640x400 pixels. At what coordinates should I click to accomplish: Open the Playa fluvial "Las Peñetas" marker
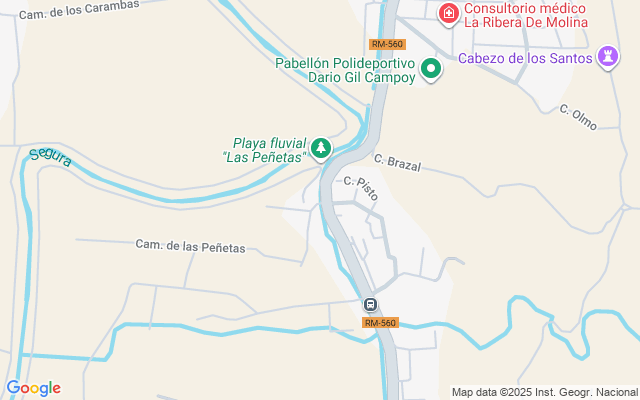coord(320,149)
